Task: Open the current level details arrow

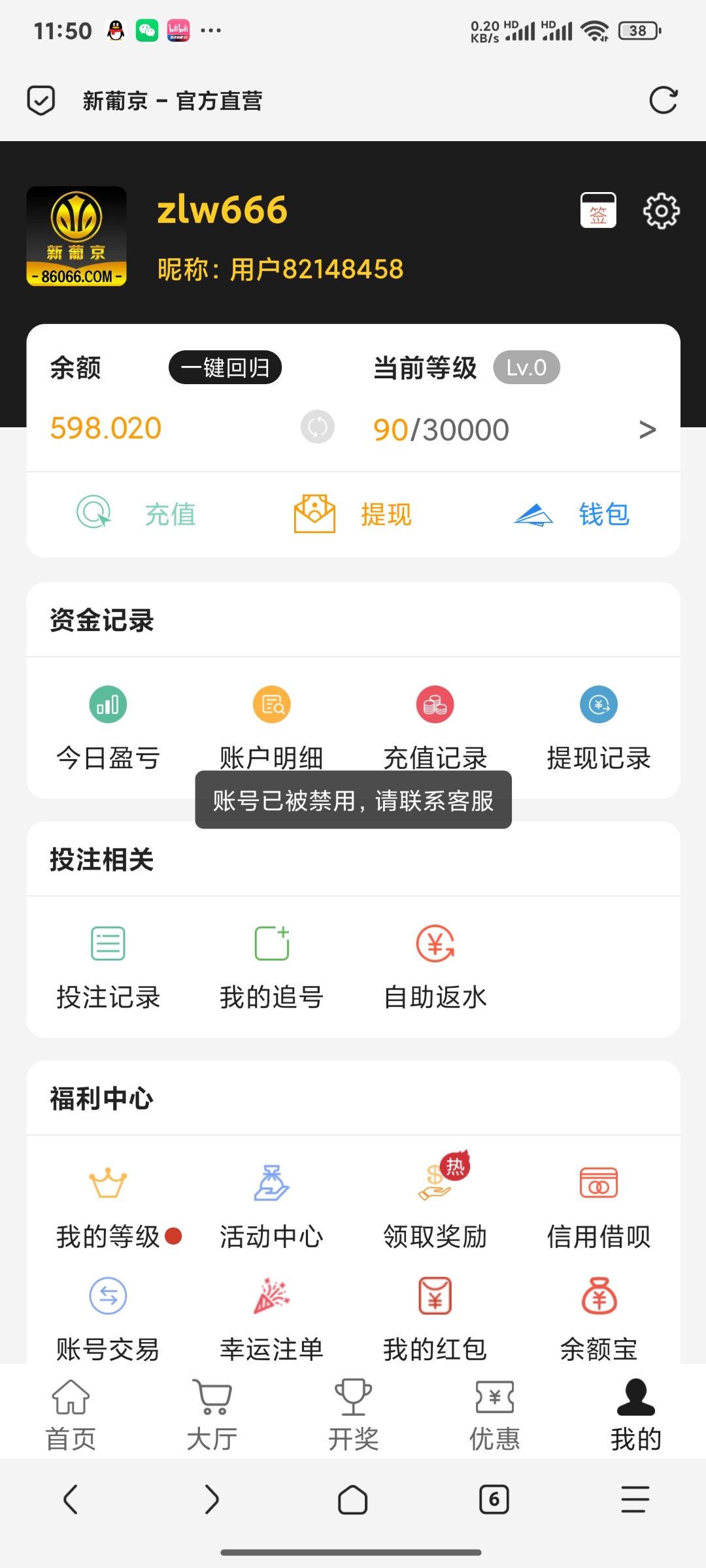Action: click(x=647, y=429)
